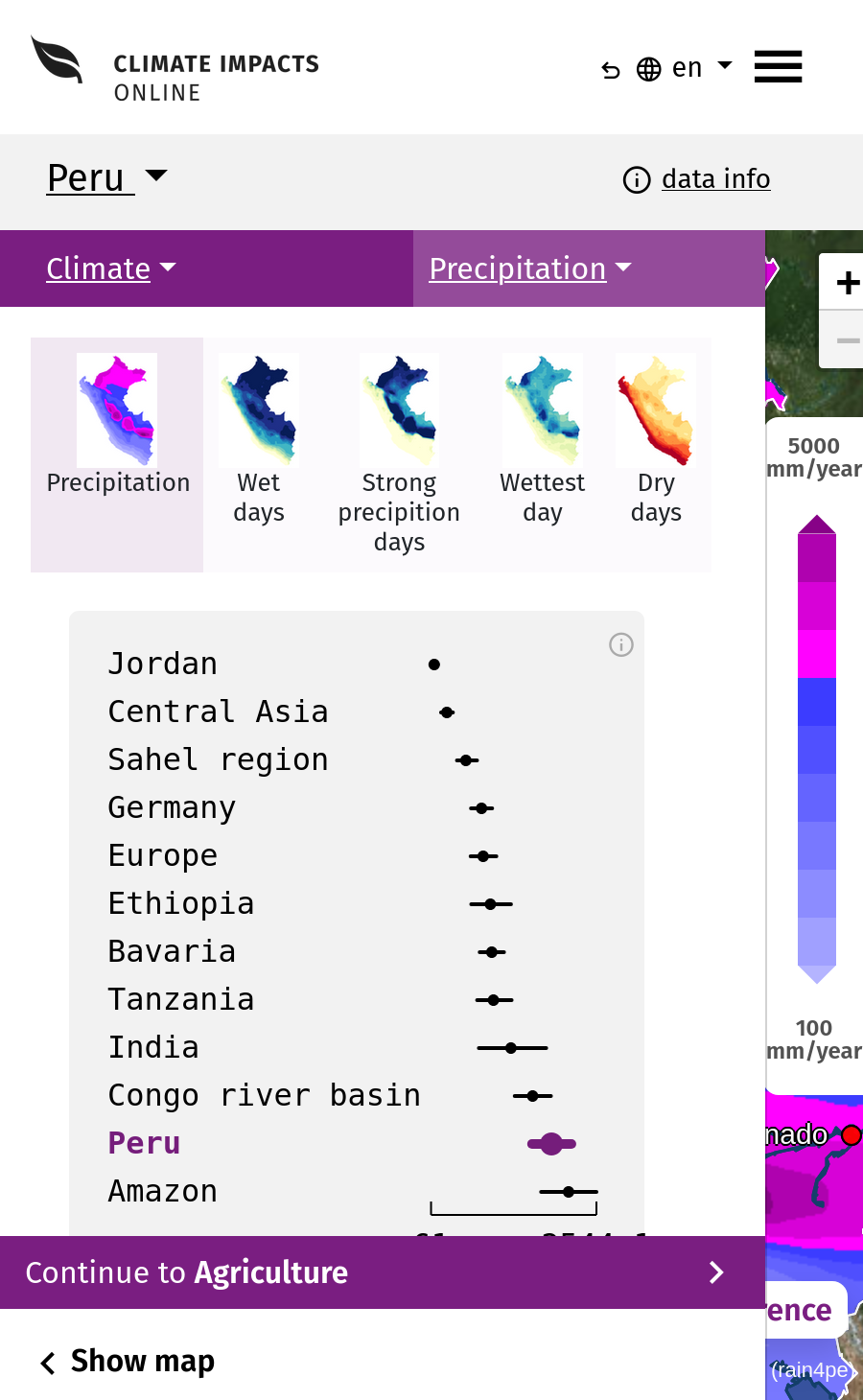This screenshot has width=863, height=1400.
Task: Expand the Precipitation parameter dropdown
Action: pyautogui.click(x=530, y=268)
